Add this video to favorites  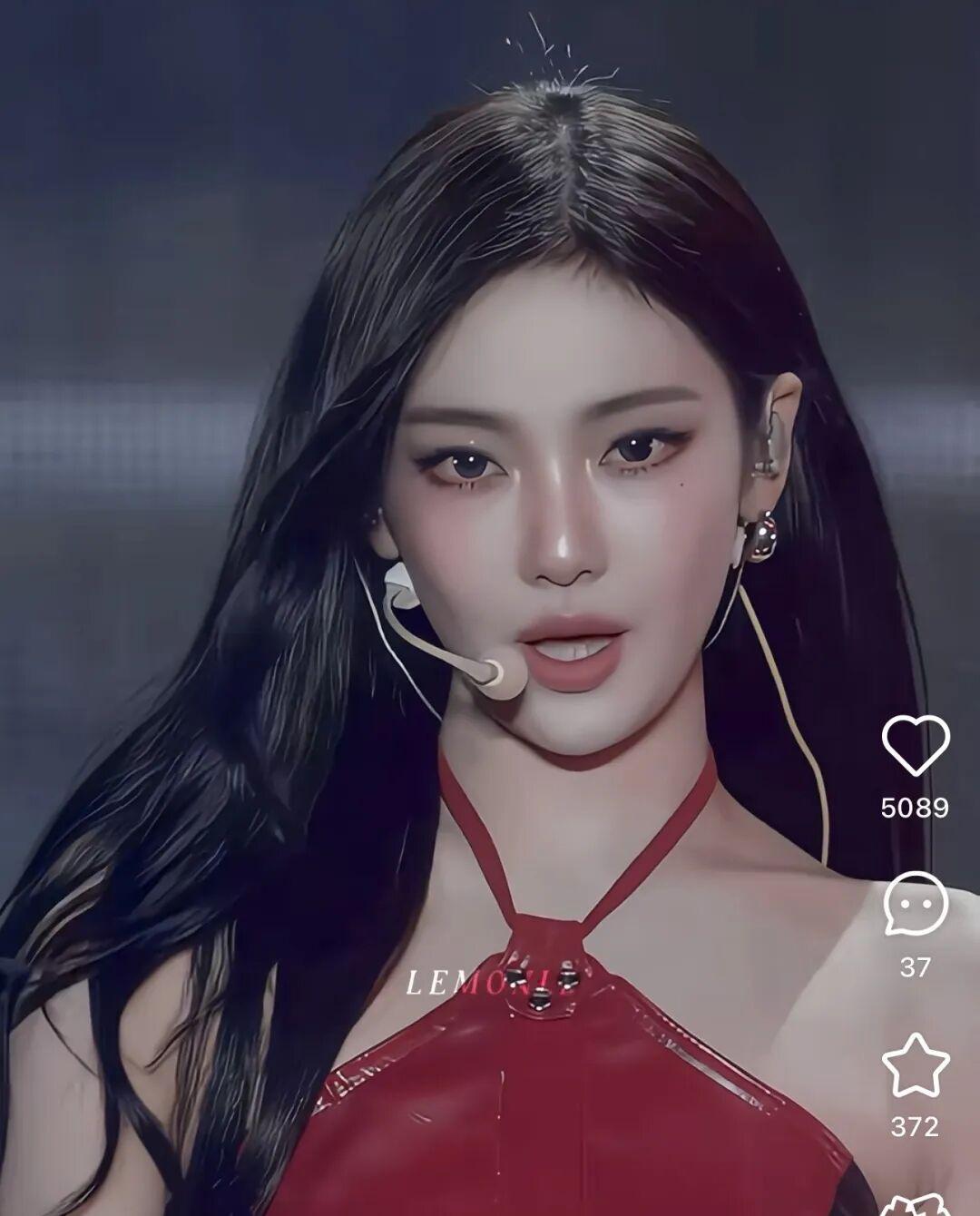[x=915, y=1065]
